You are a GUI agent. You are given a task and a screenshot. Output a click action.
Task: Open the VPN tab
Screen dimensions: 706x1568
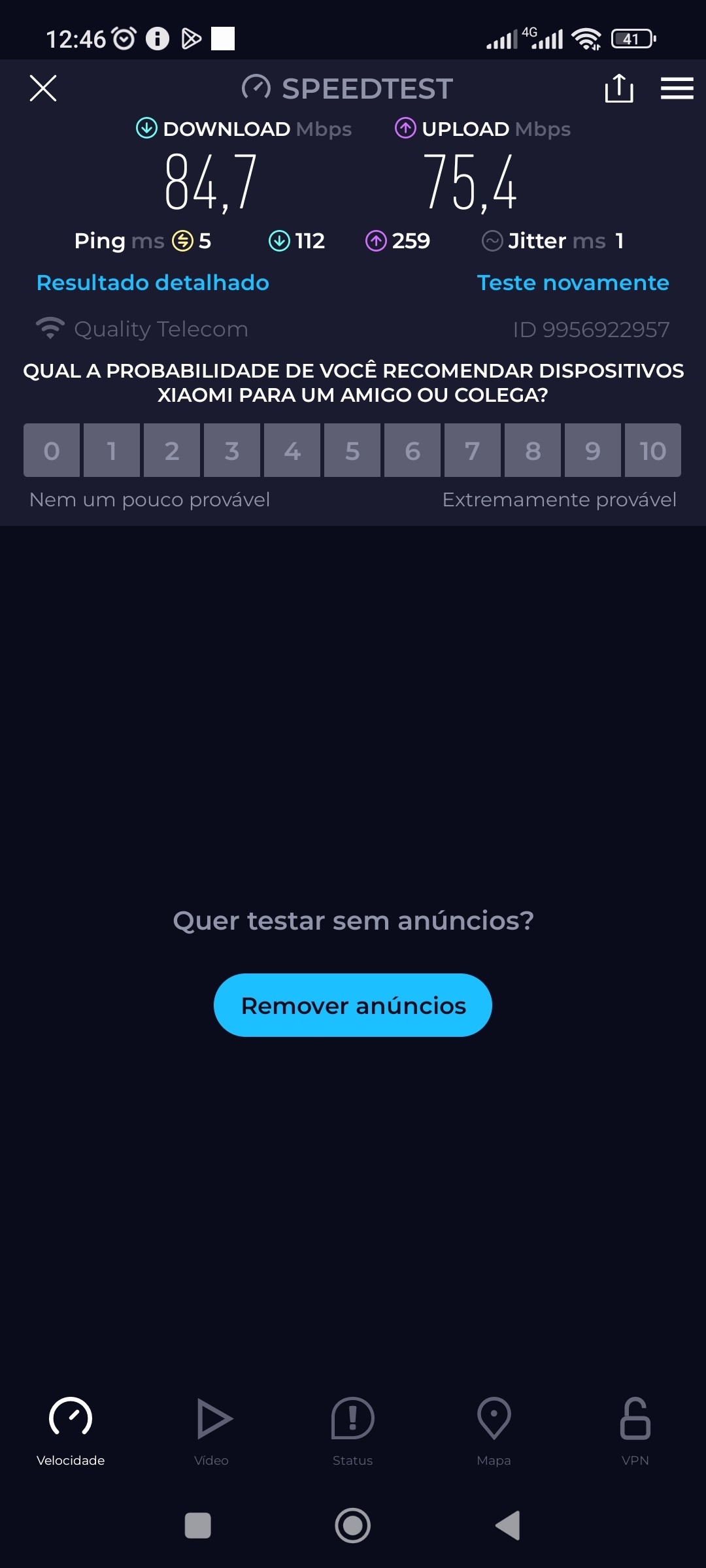point(635,1431)
